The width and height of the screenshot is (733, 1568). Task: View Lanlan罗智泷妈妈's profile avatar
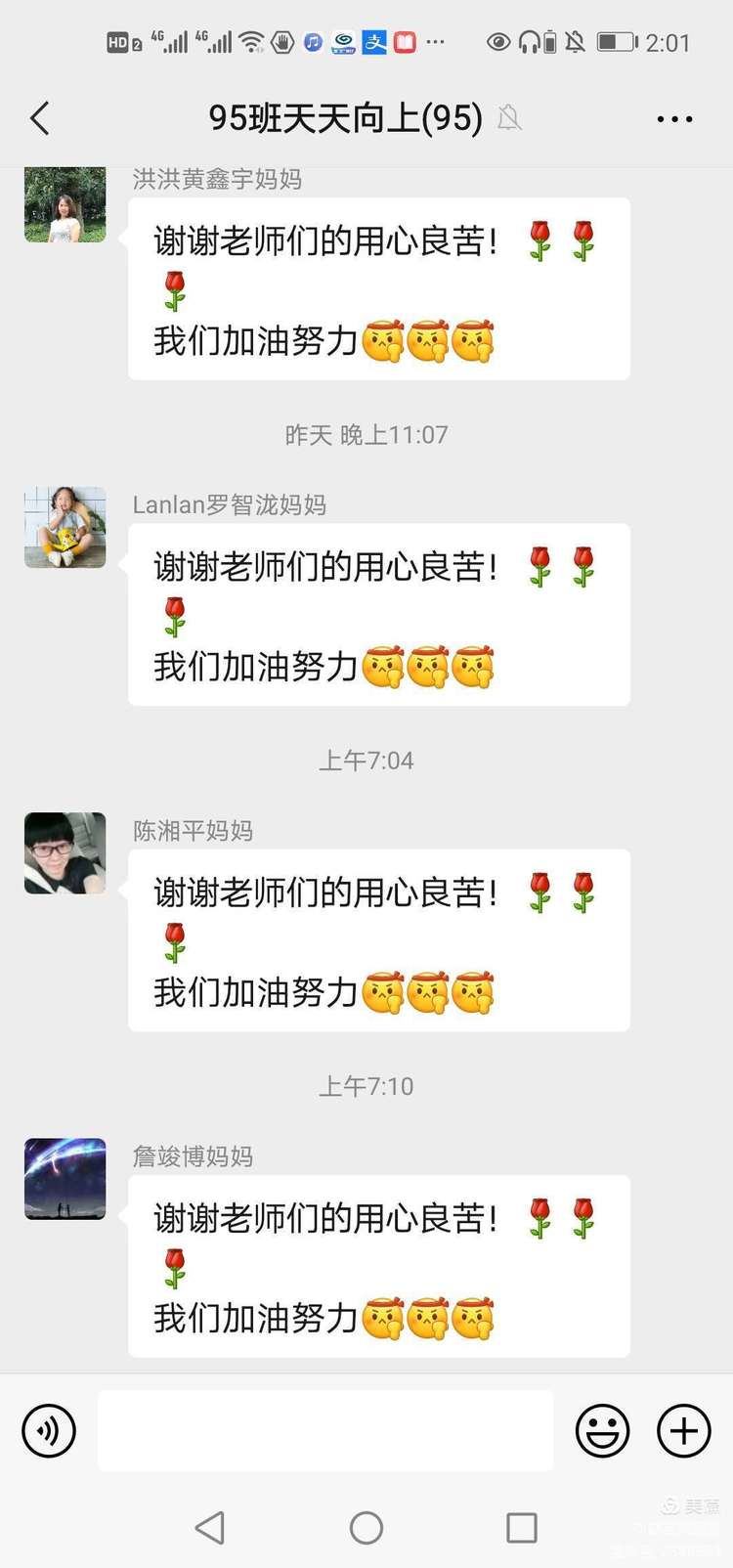pyautogui.click(x=65, y=527)
